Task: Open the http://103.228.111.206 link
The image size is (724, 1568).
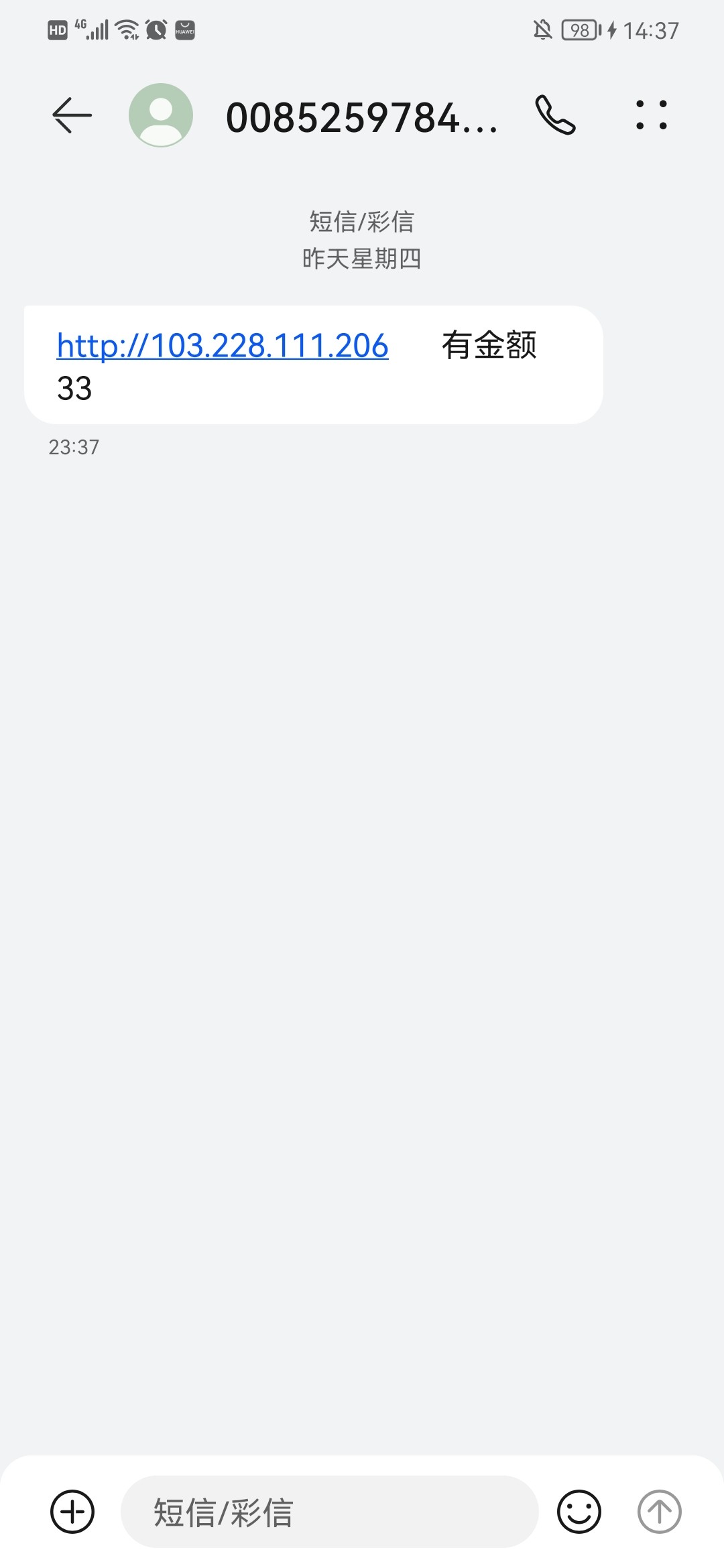Action: 223,346
